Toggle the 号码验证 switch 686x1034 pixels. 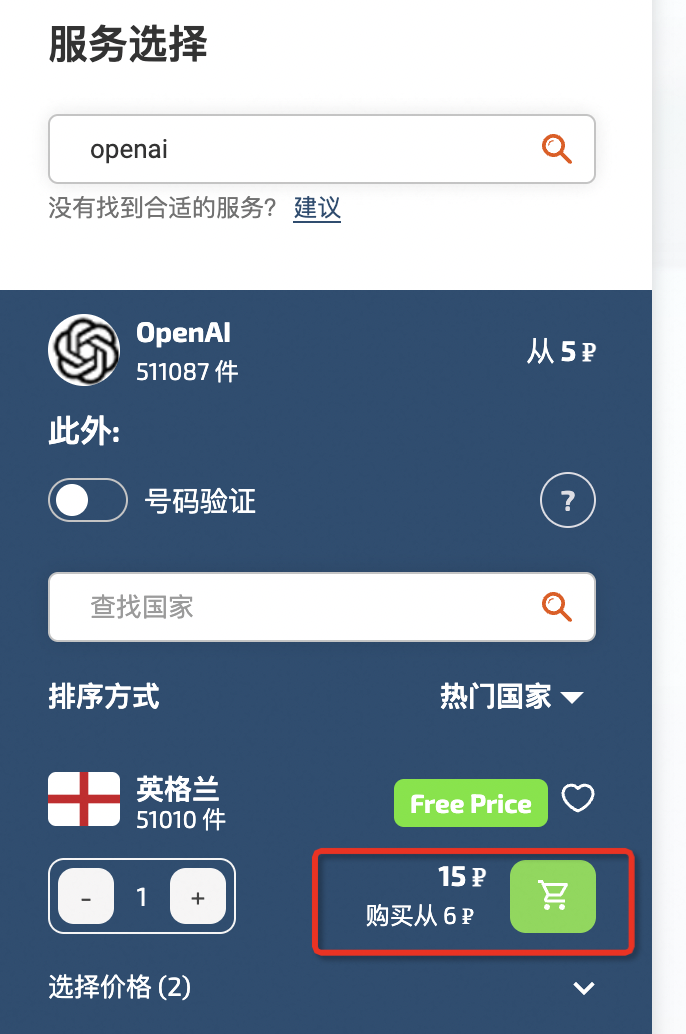point(88,501)
